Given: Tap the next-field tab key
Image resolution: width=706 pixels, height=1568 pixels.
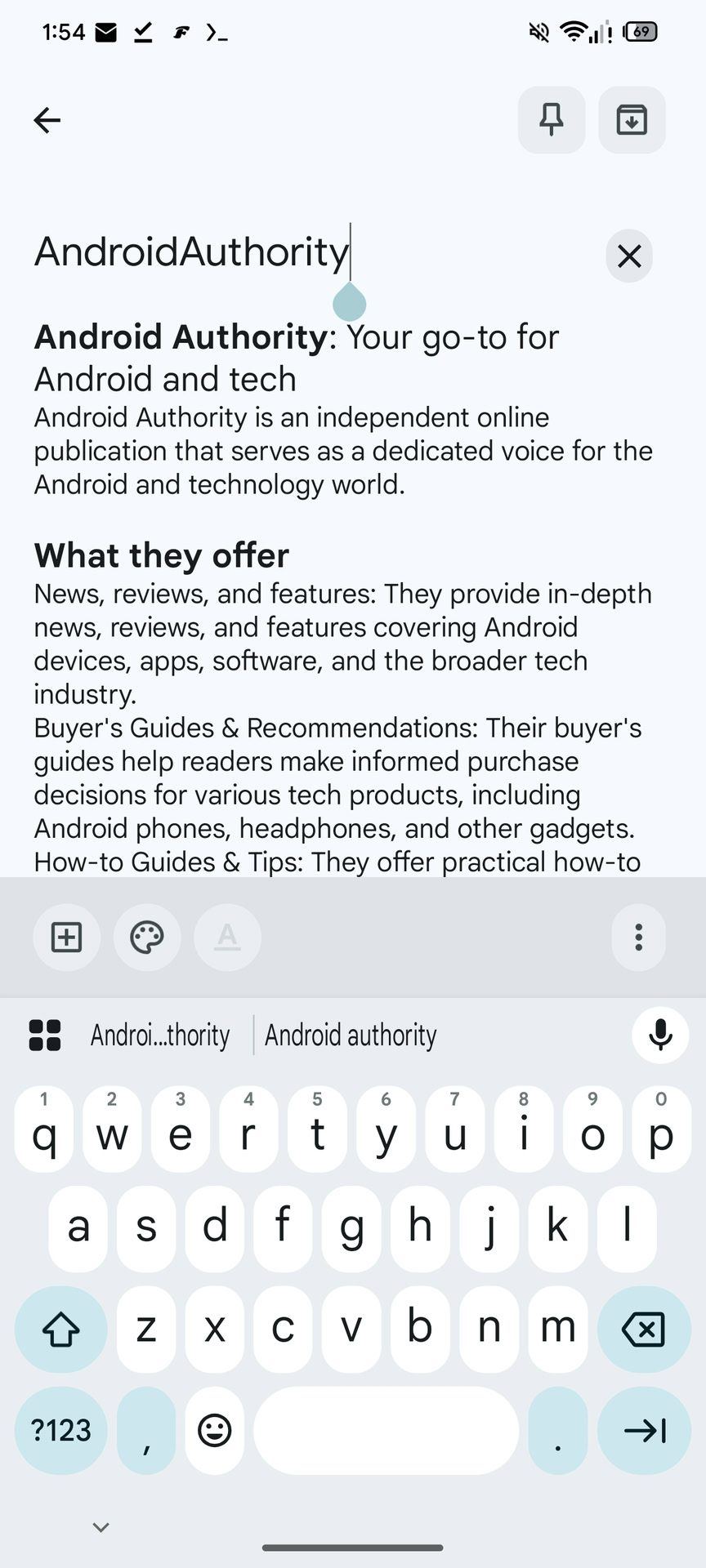Looking at the screenshot, I should pos(644,1430).
